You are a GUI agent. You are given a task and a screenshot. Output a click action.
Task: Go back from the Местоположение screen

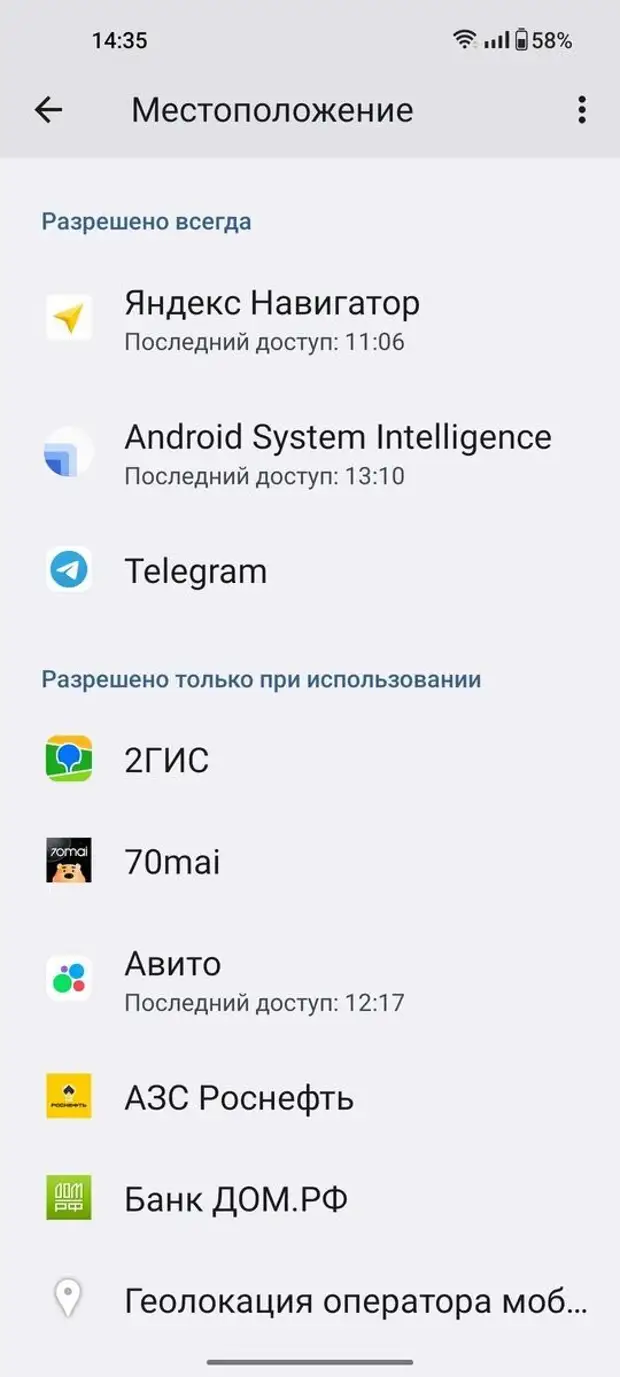[x=48, y=110]
